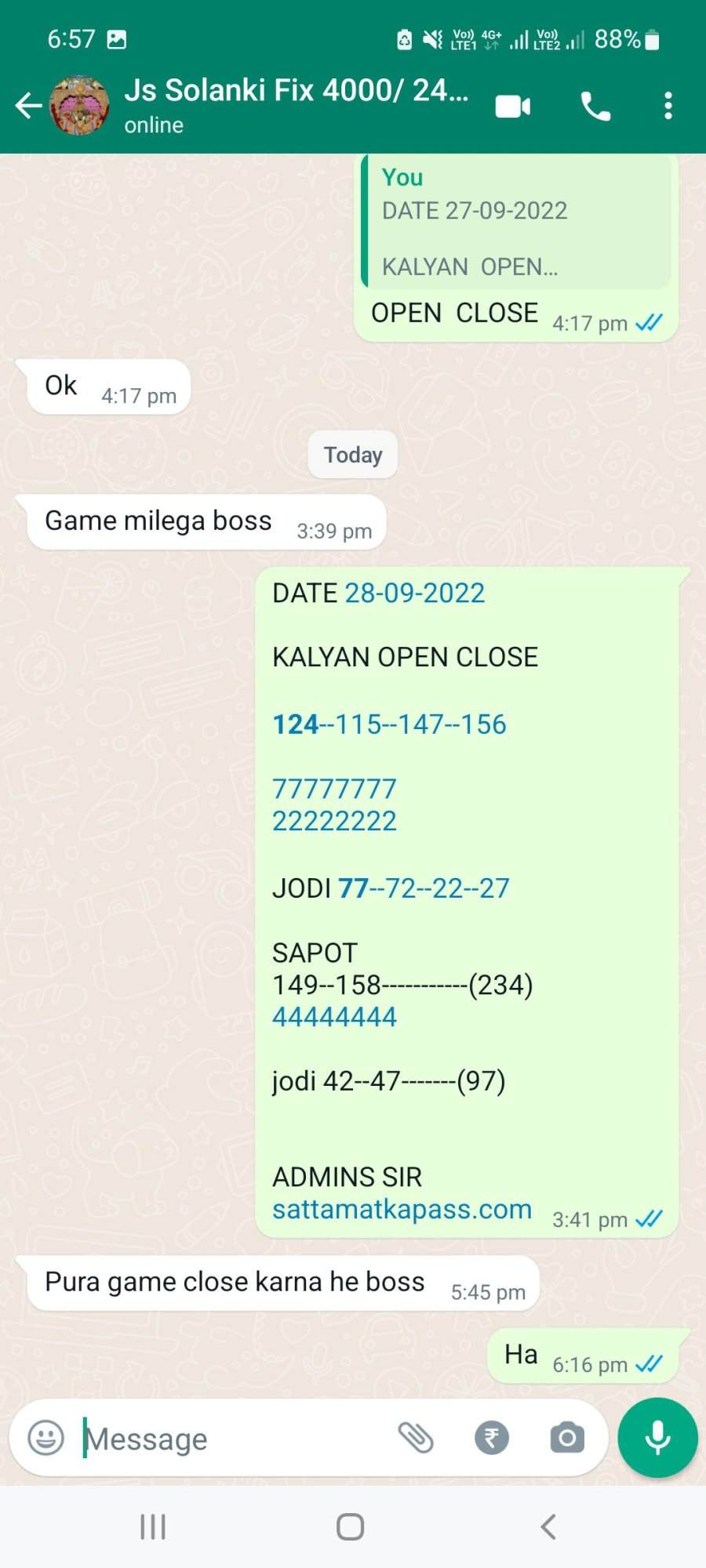The height and width of the screenshot is (1568, 706).
Task: Open the sattamatkapass.com link
Action: 402,1209
